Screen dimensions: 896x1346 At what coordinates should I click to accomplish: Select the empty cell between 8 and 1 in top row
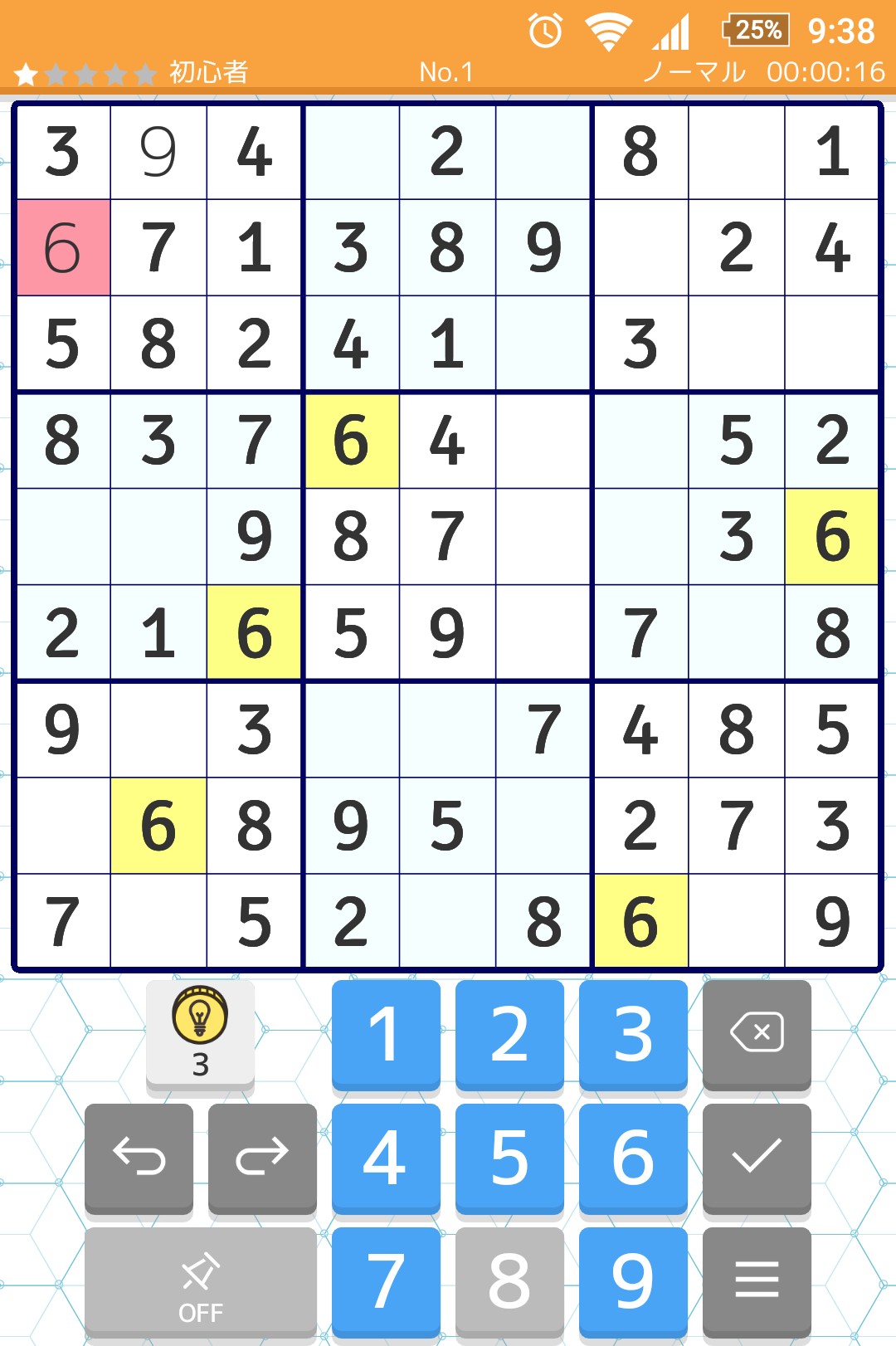737,152
